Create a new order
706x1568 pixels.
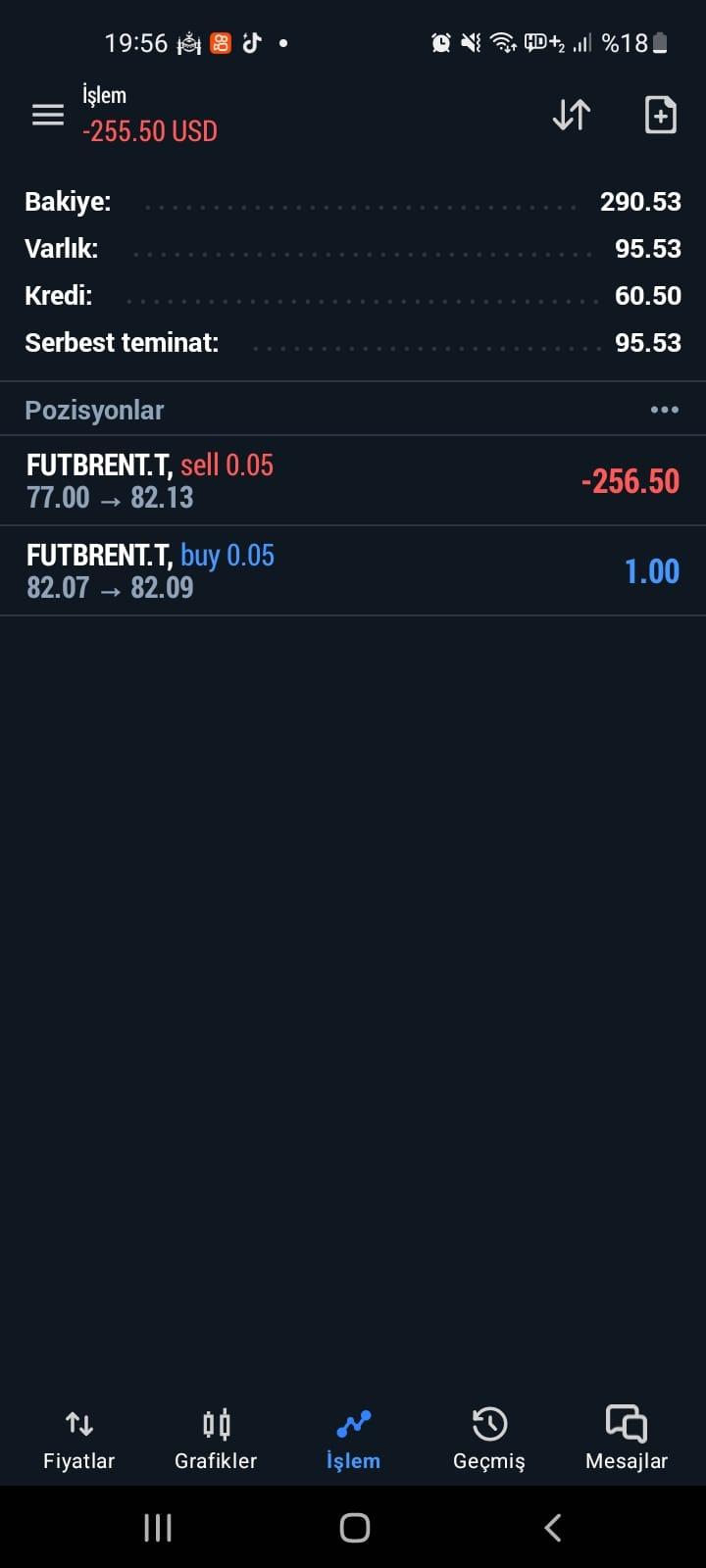click(660, 115)
